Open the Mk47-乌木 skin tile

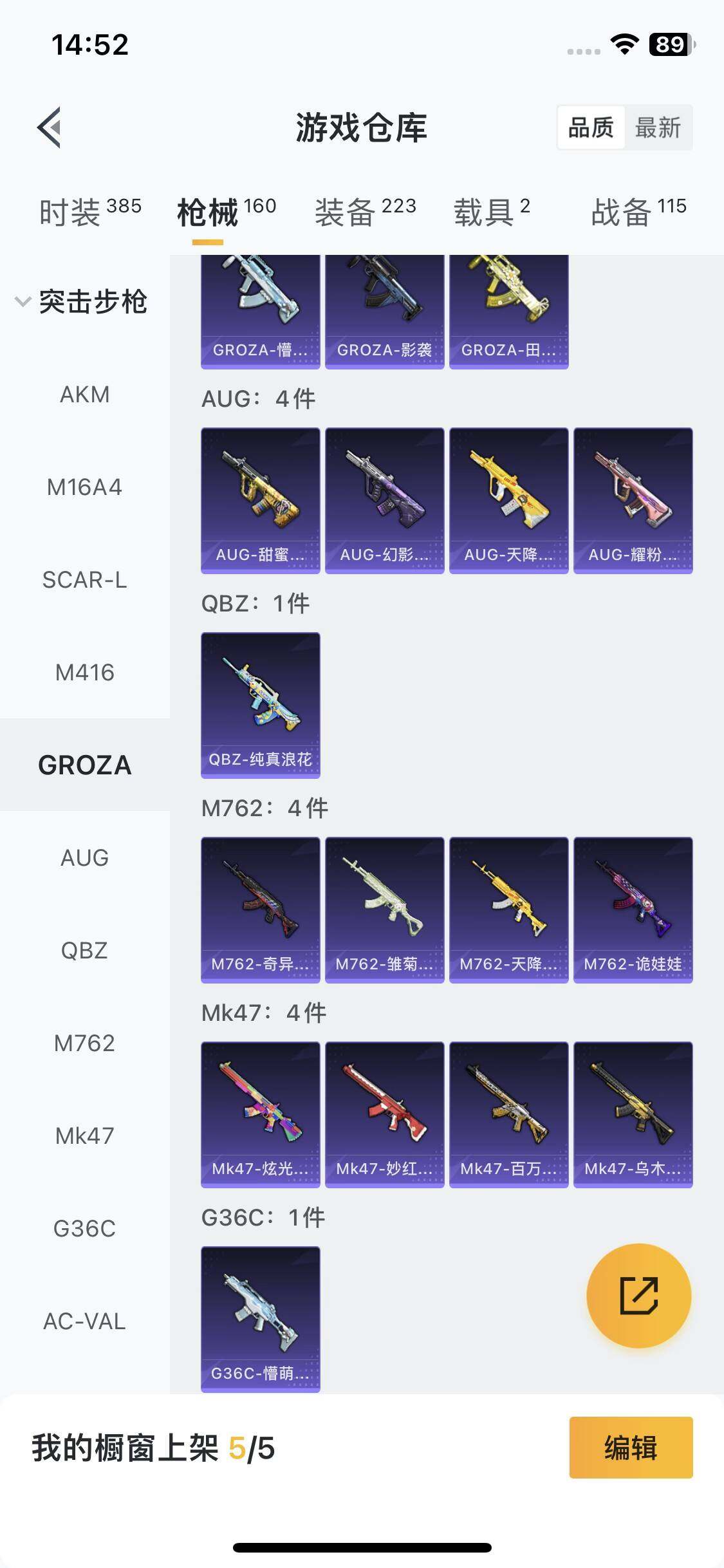633,1114
